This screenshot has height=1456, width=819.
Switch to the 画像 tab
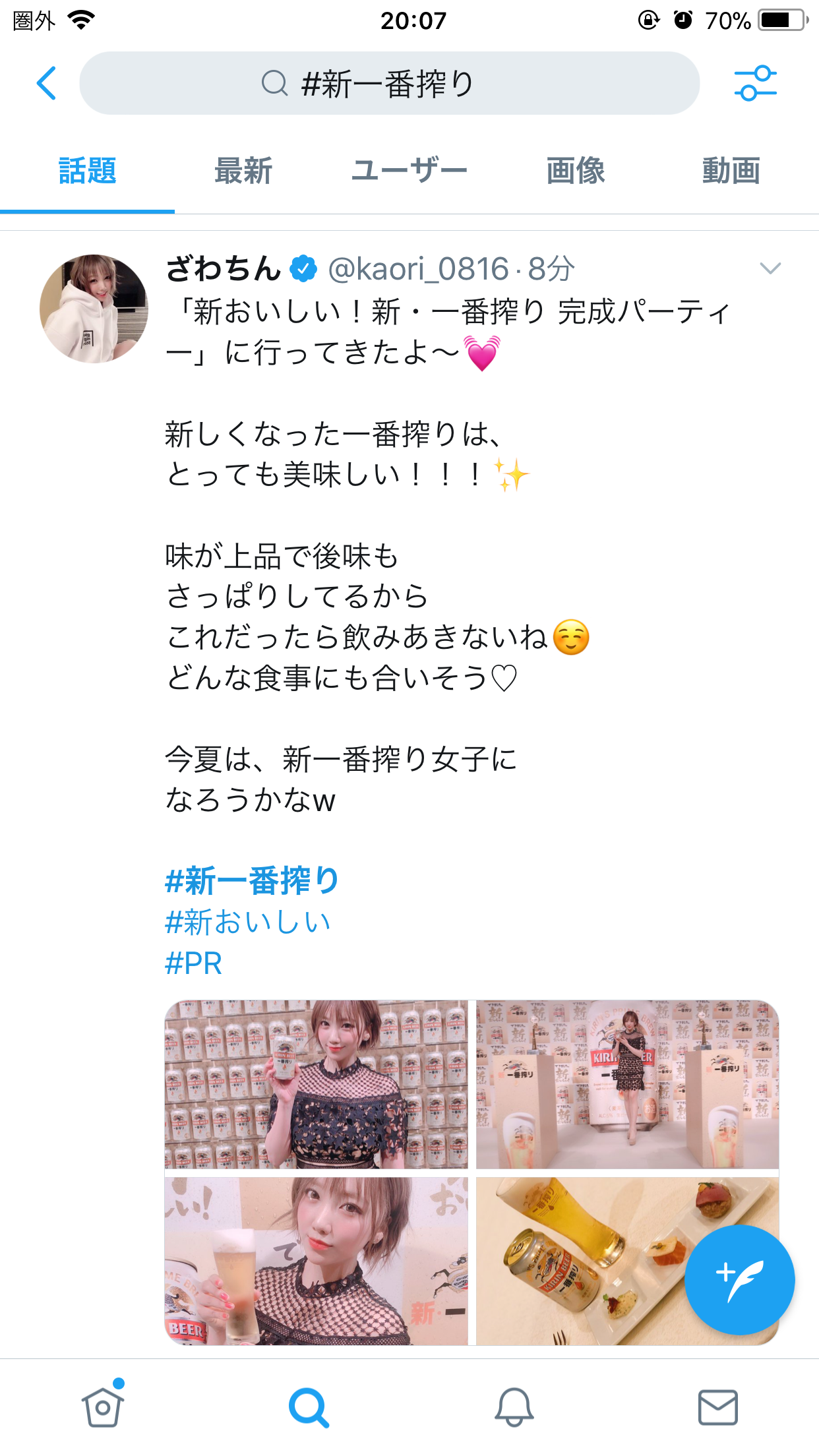[x=575, y=171]
